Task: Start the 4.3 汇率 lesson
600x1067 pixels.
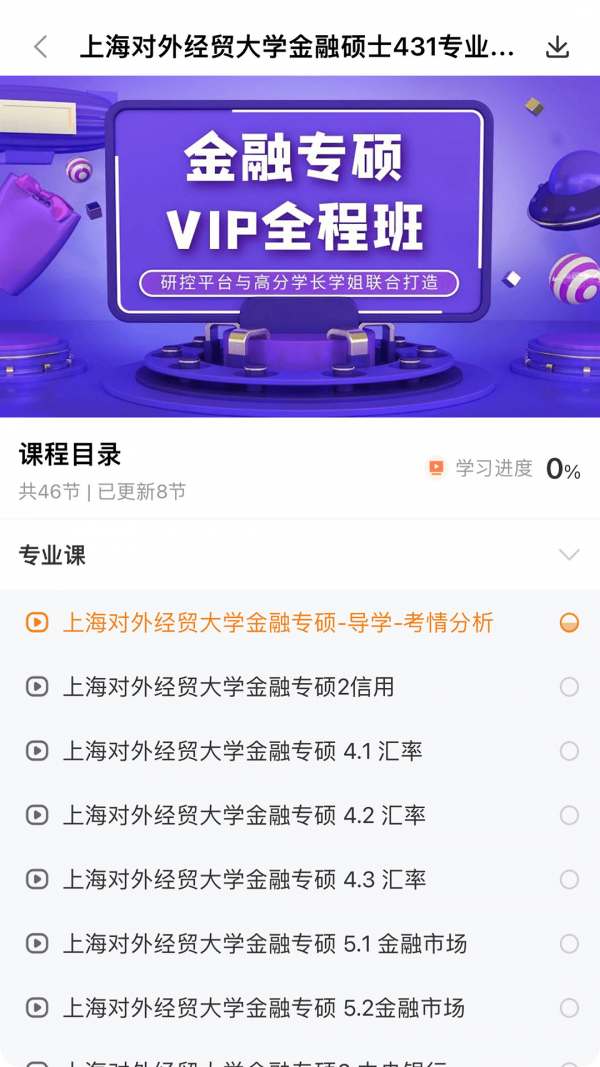Action: coord(300,879)
